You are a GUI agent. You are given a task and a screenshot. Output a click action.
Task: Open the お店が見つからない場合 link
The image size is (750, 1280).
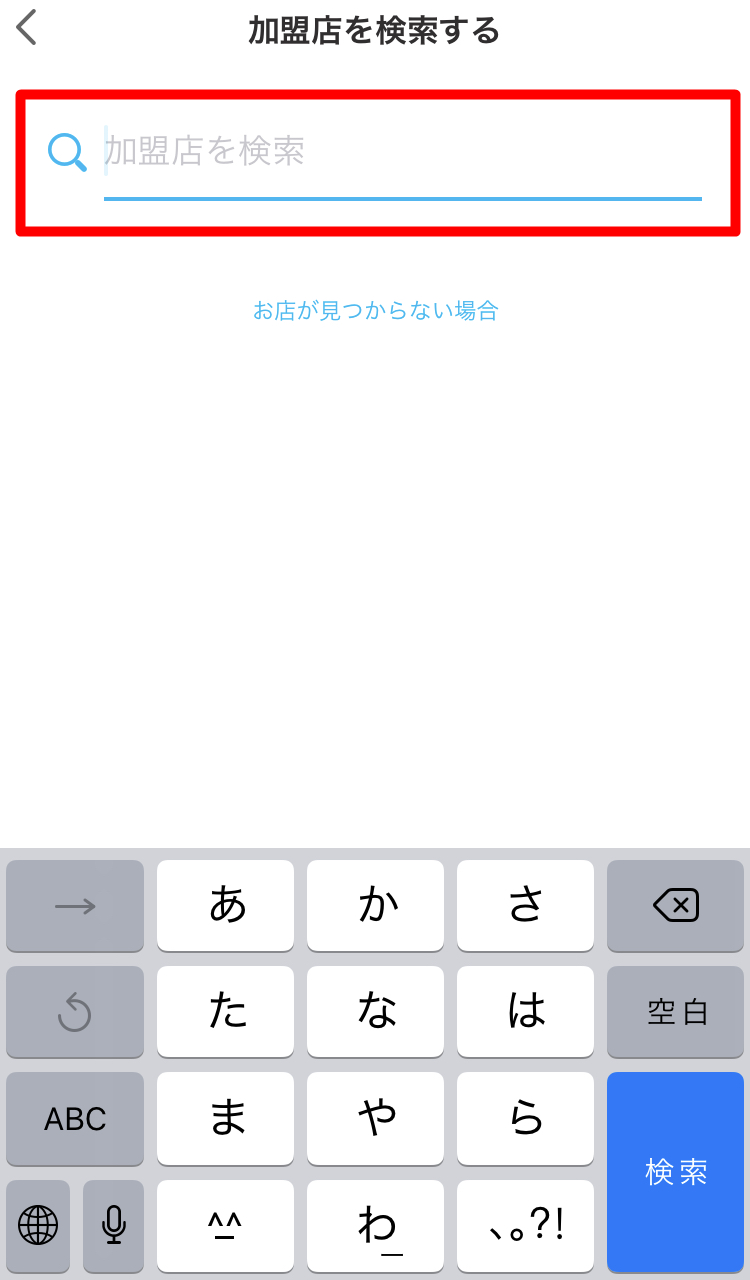[x=375, y=311]
